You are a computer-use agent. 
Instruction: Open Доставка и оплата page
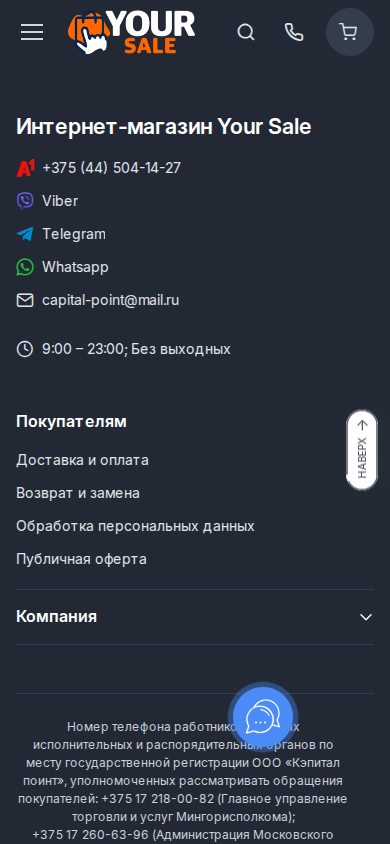pos(82,460)
